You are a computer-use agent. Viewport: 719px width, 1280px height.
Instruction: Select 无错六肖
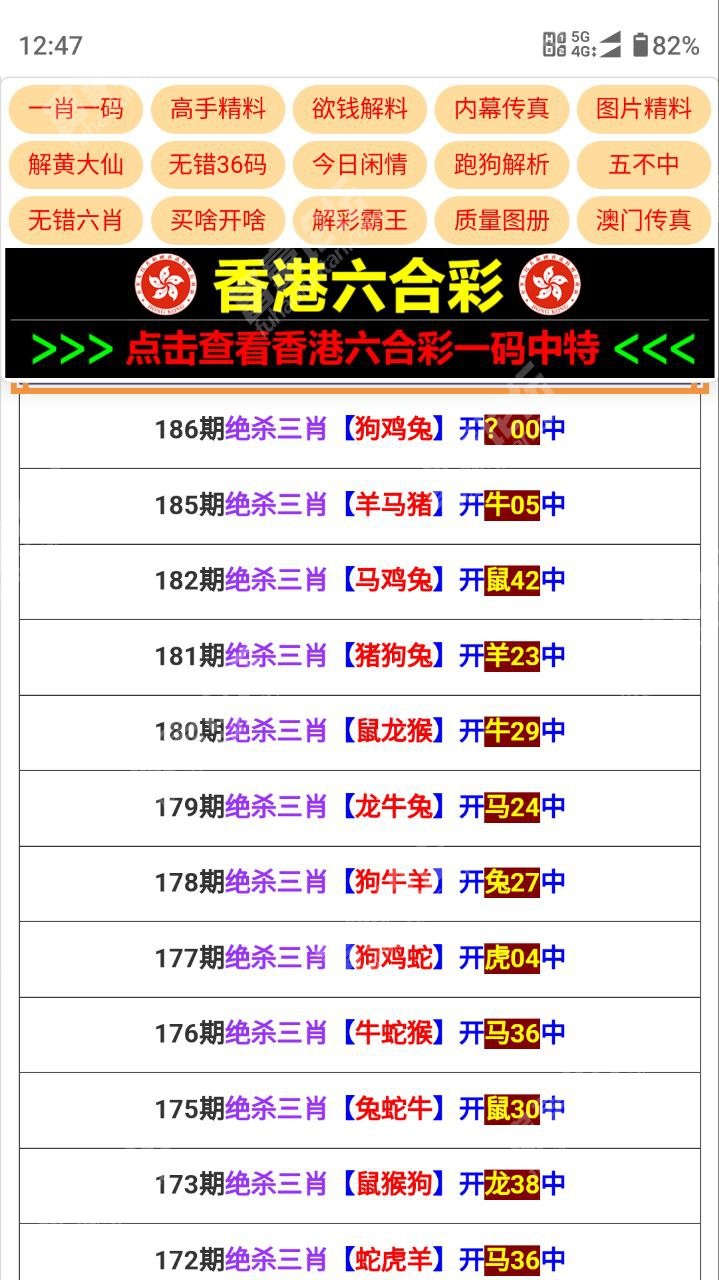[x=76, y=219]
